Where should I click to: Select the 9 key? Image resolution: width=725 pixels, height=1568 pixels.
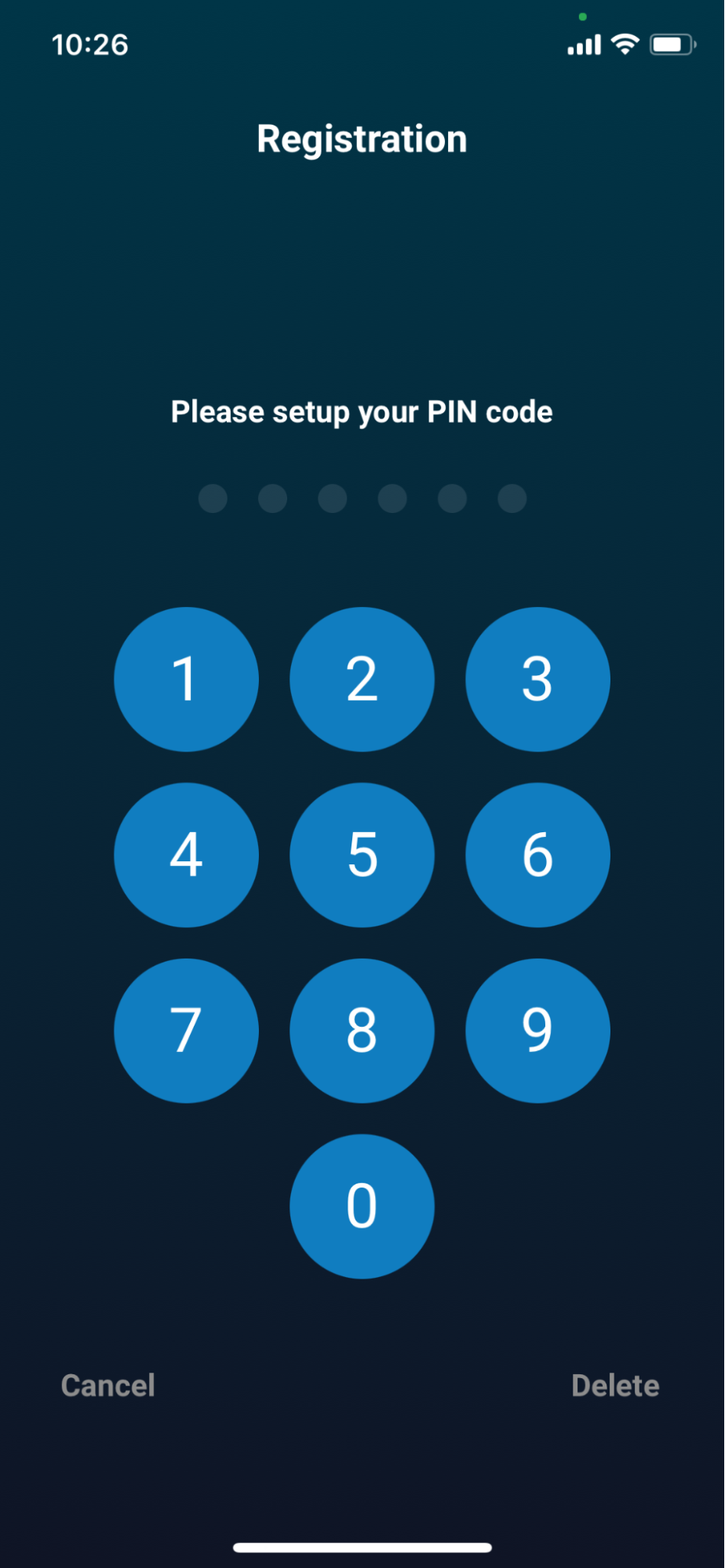point(537,1031)
